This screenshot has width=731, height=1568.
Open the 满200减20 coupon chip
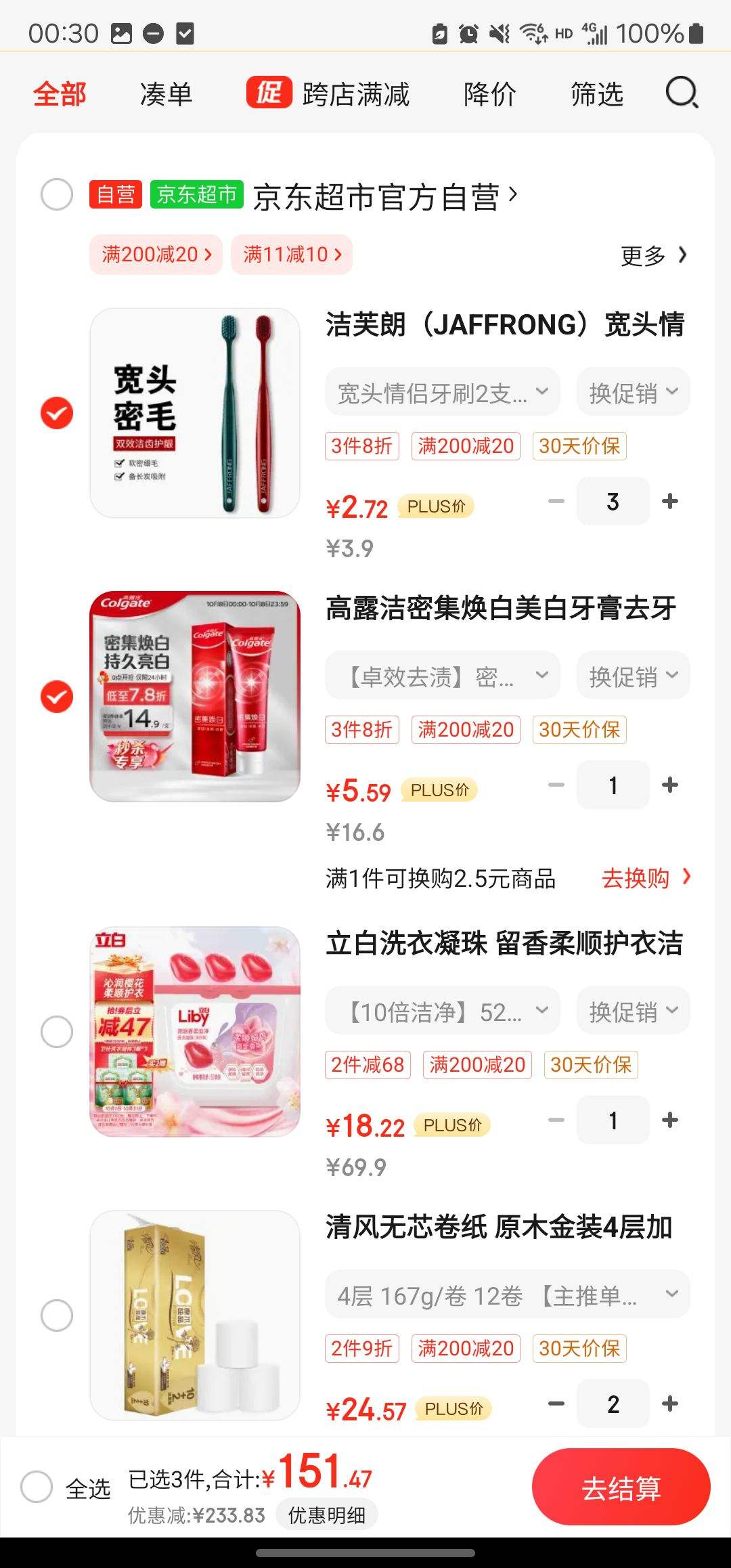[x=154, y=254]
